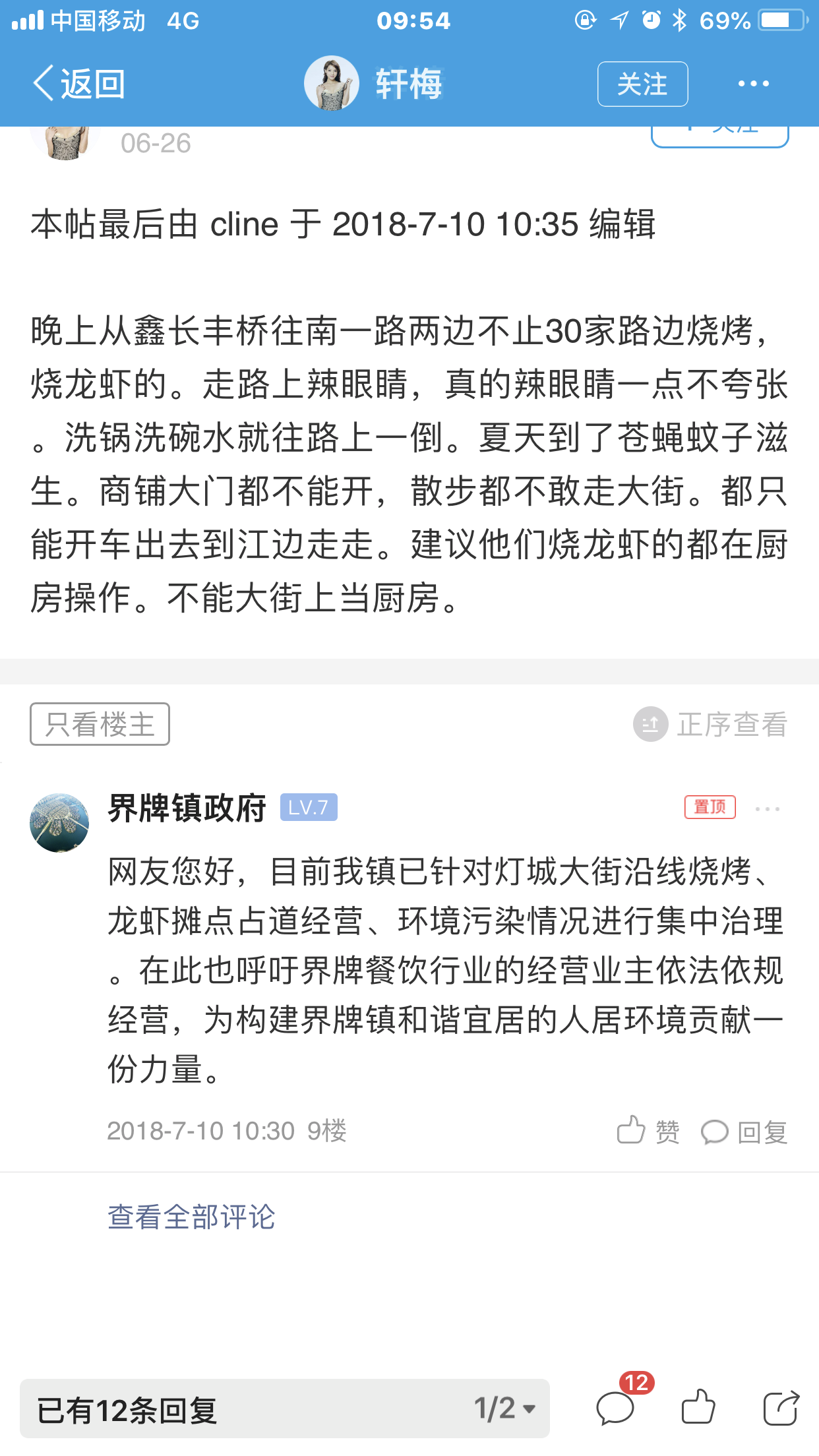The width and height of the screenshot is (819, 1456).
Task: Open 界牌镇政府 profile avatar
Action: [59, 822]
